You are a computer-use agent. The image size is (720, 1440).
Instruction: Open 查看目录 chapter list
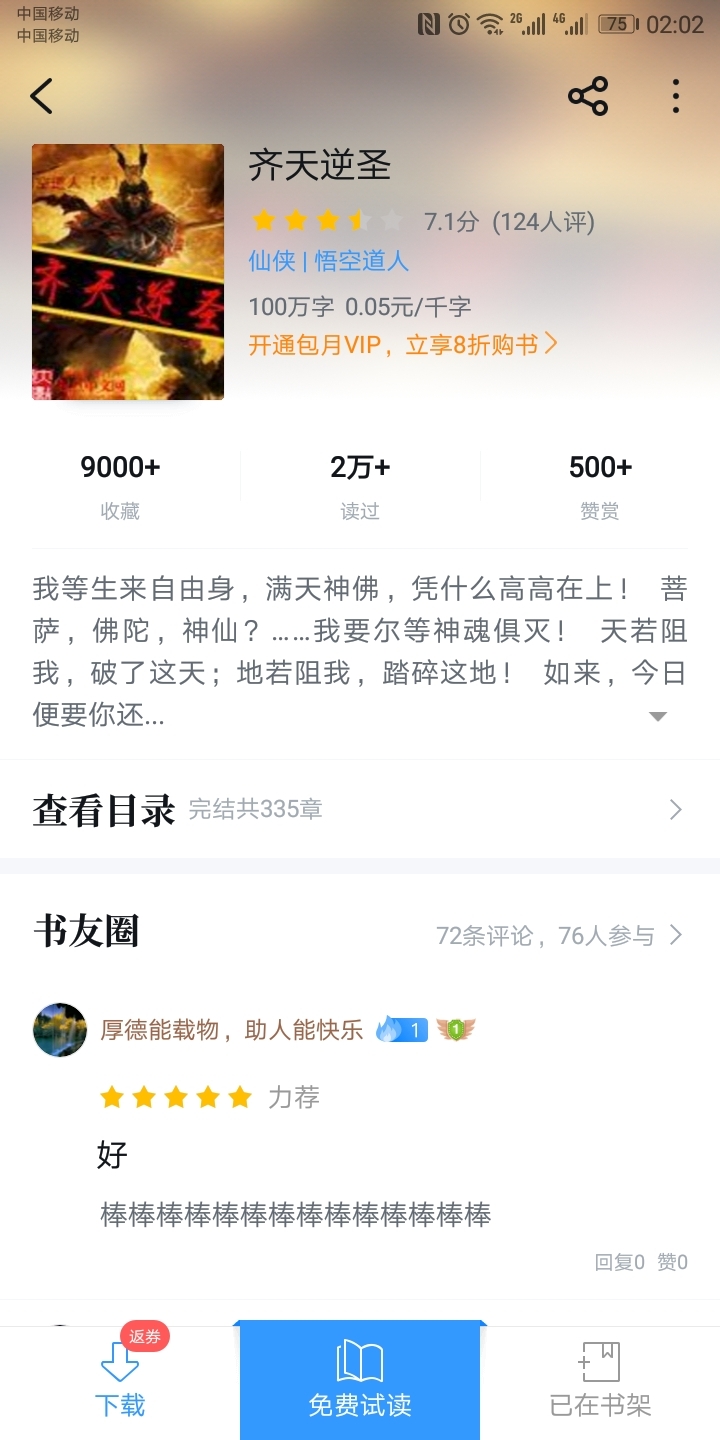coord(360,809)
